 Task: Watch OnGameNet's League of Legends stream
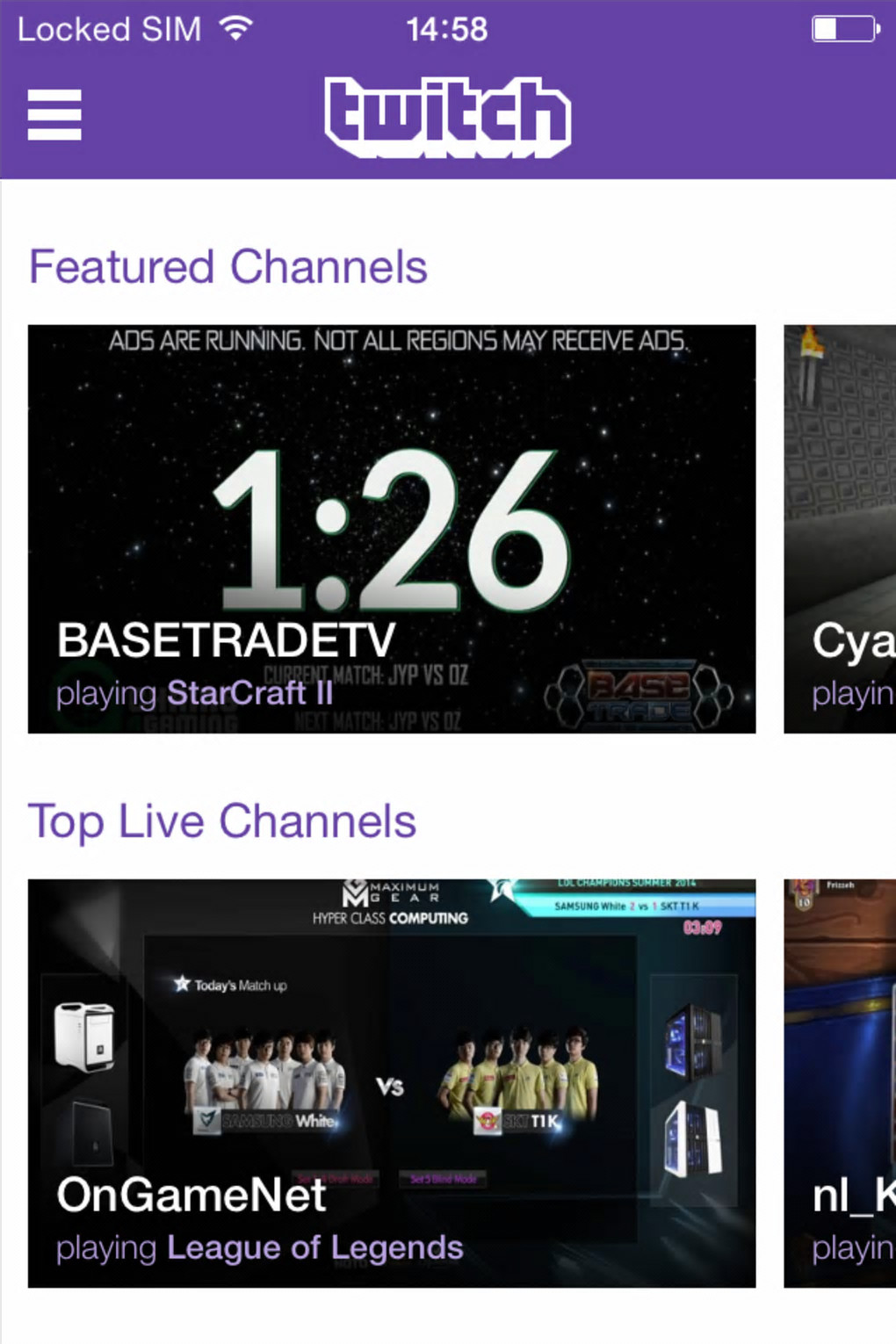(392, 1083)
